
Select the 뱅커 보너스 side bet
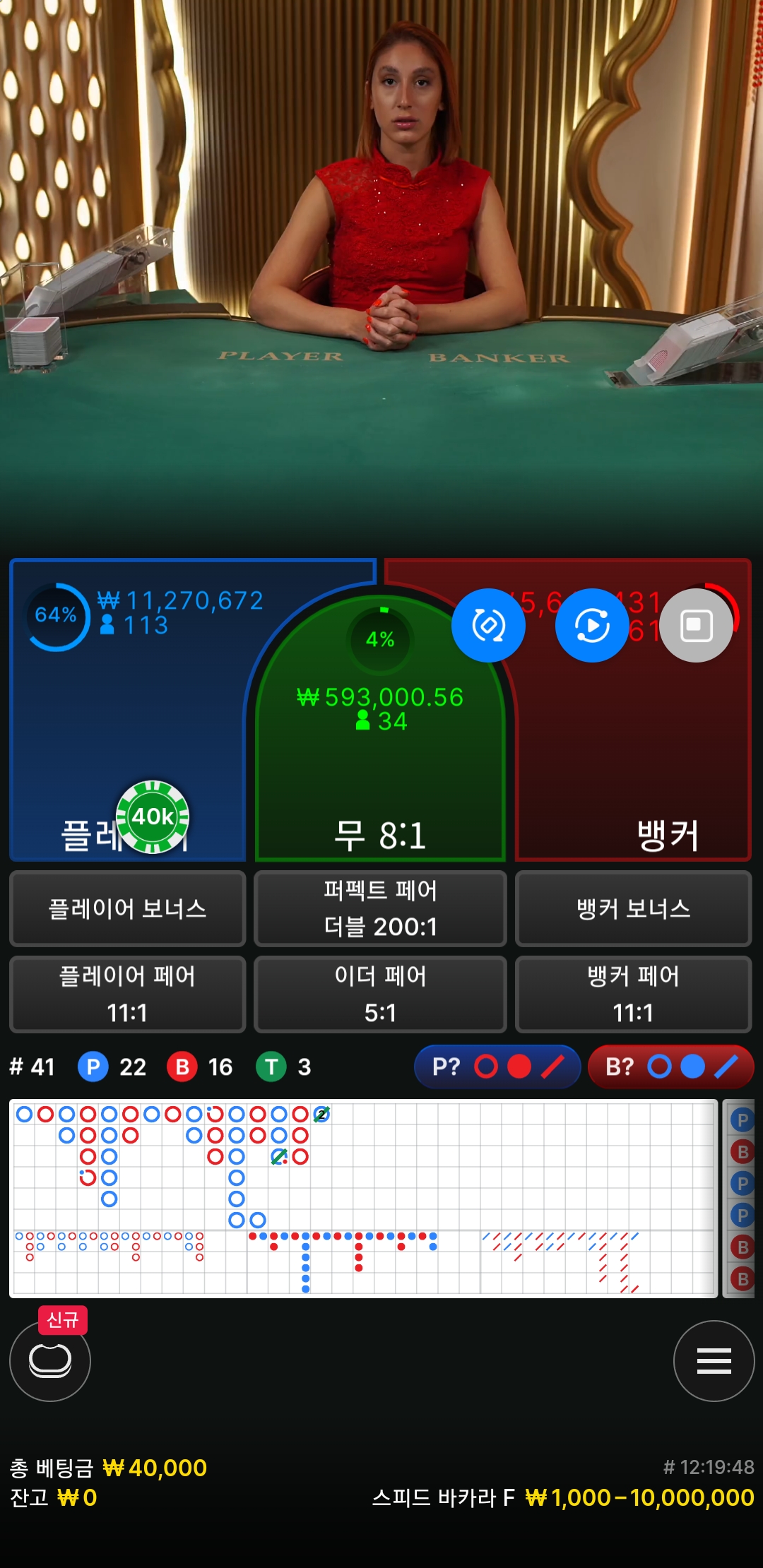click(634, 908)
